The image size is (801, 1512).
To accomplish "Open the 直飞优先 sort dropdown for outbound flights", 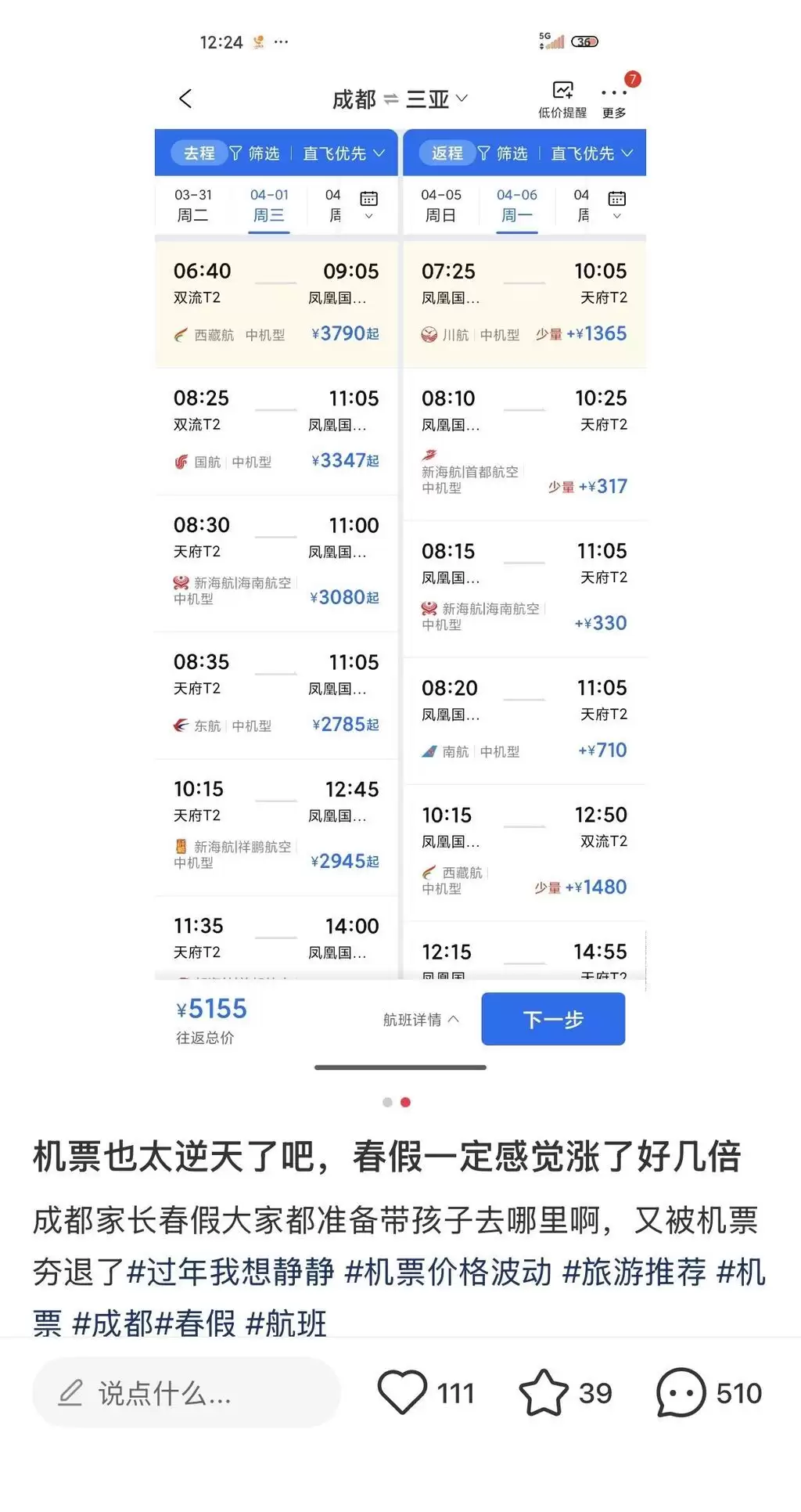I will (342, 153).
